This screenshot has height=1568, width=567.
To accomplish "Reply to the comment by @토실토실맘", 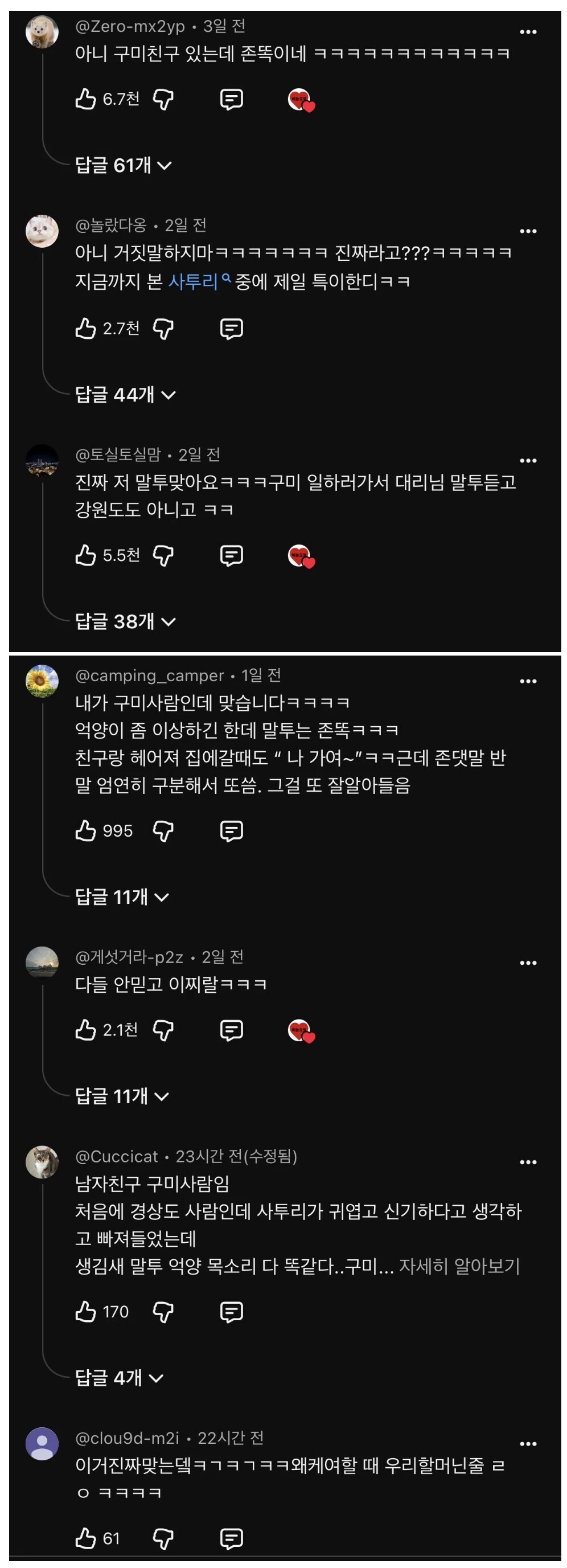I will [231, 555].
